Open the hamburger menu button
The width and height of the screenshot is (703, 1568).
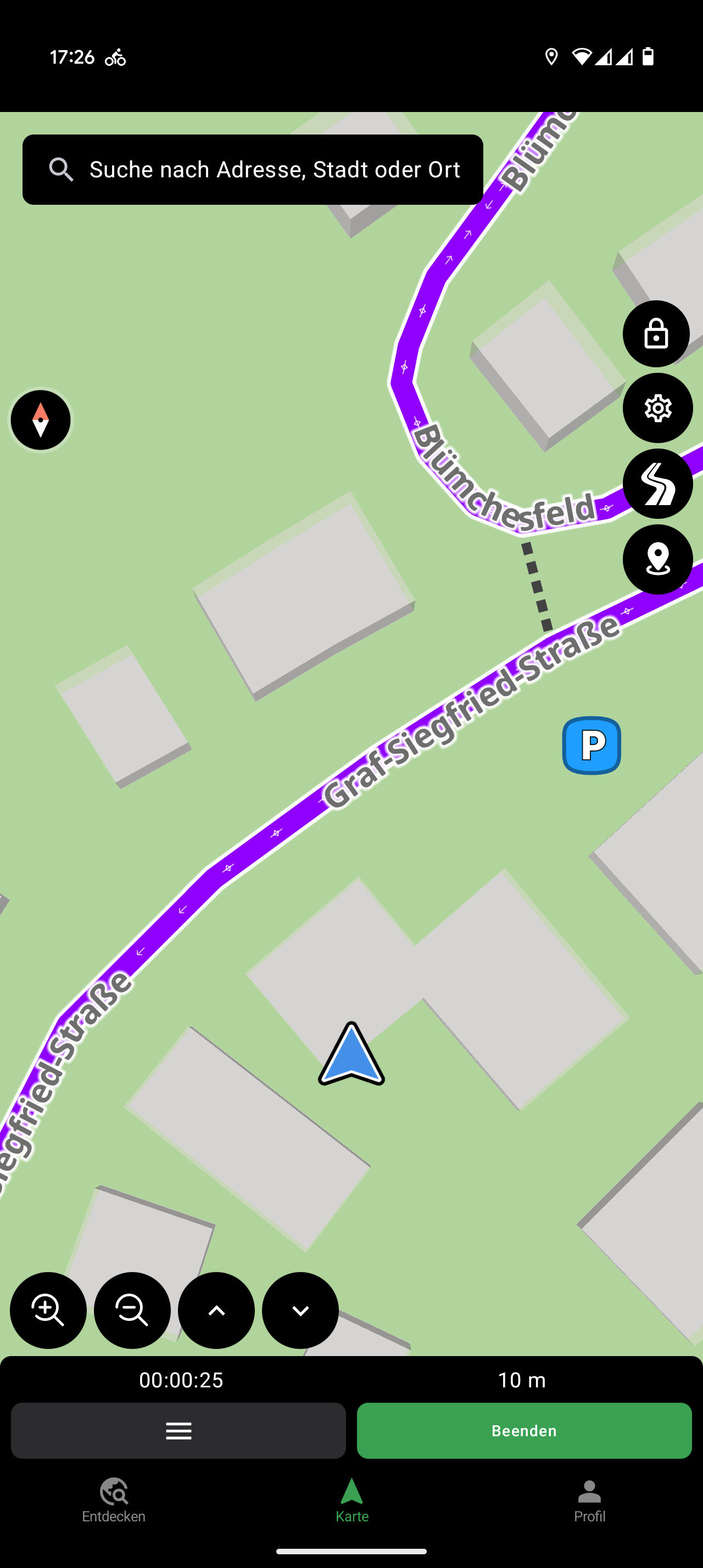click(x=178, y=1430)
